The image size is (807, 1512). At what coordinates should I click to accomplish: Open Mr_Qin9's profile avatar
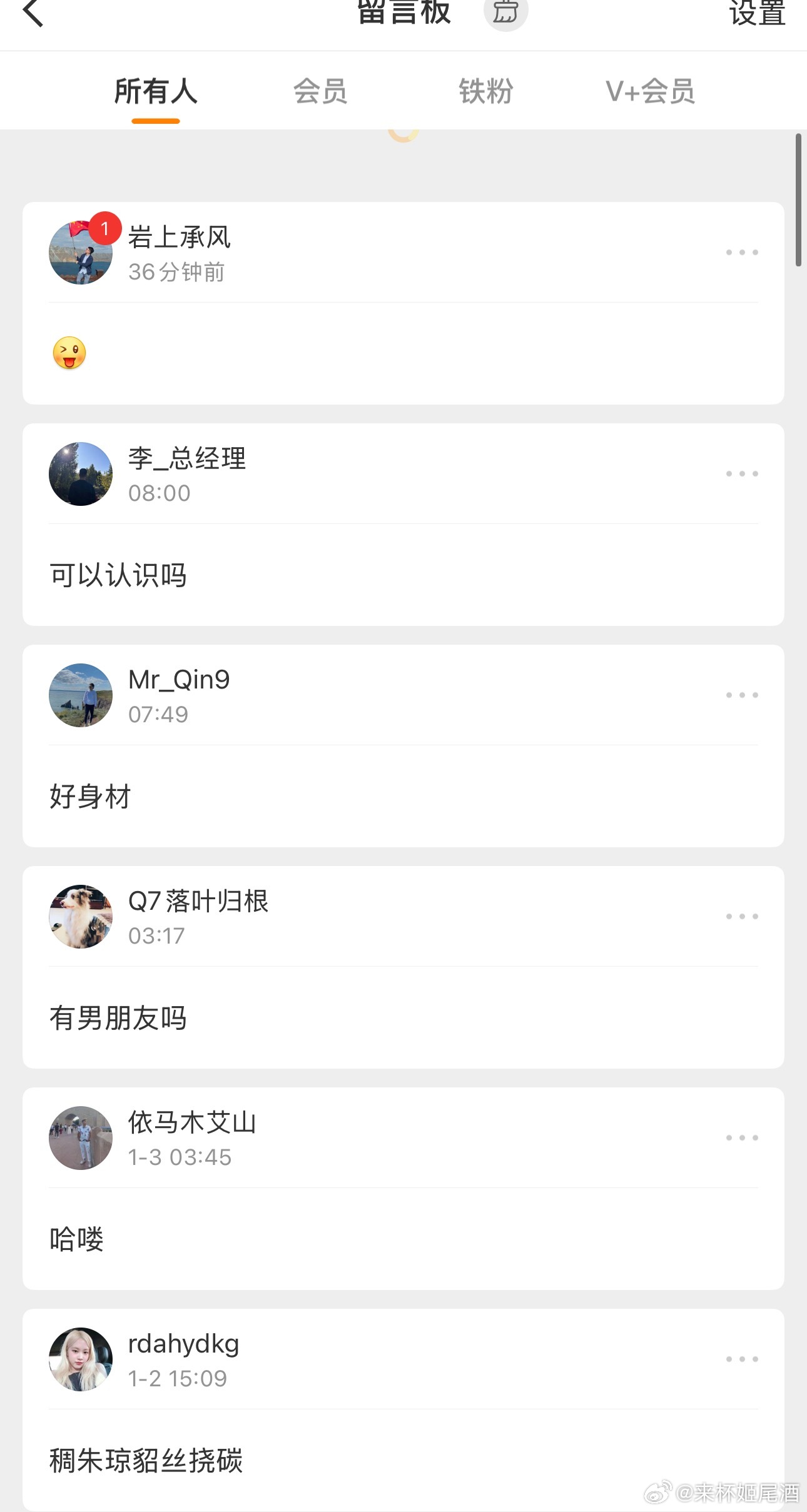(x=81, y=695)
